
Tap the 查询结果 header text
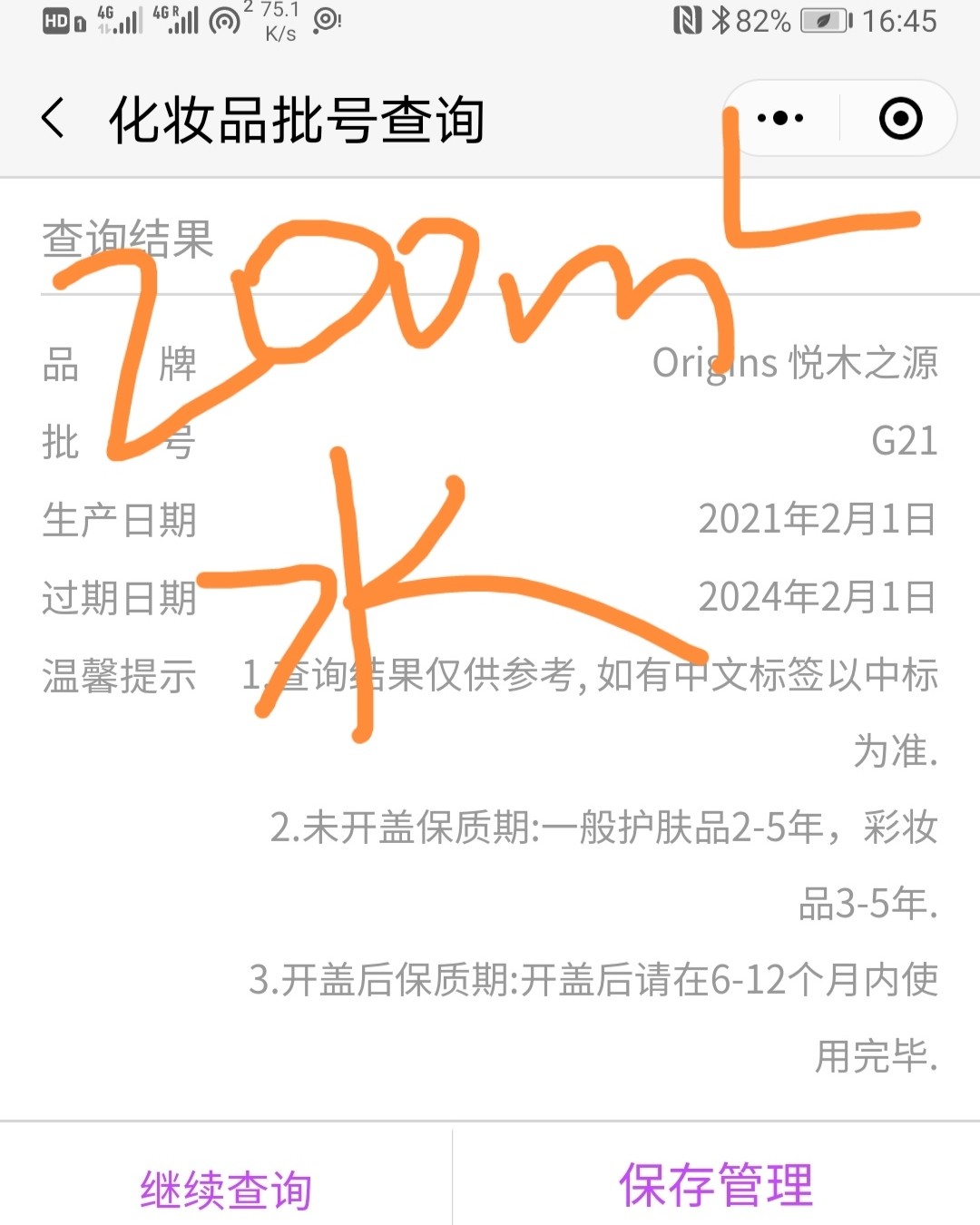(128, 240)
